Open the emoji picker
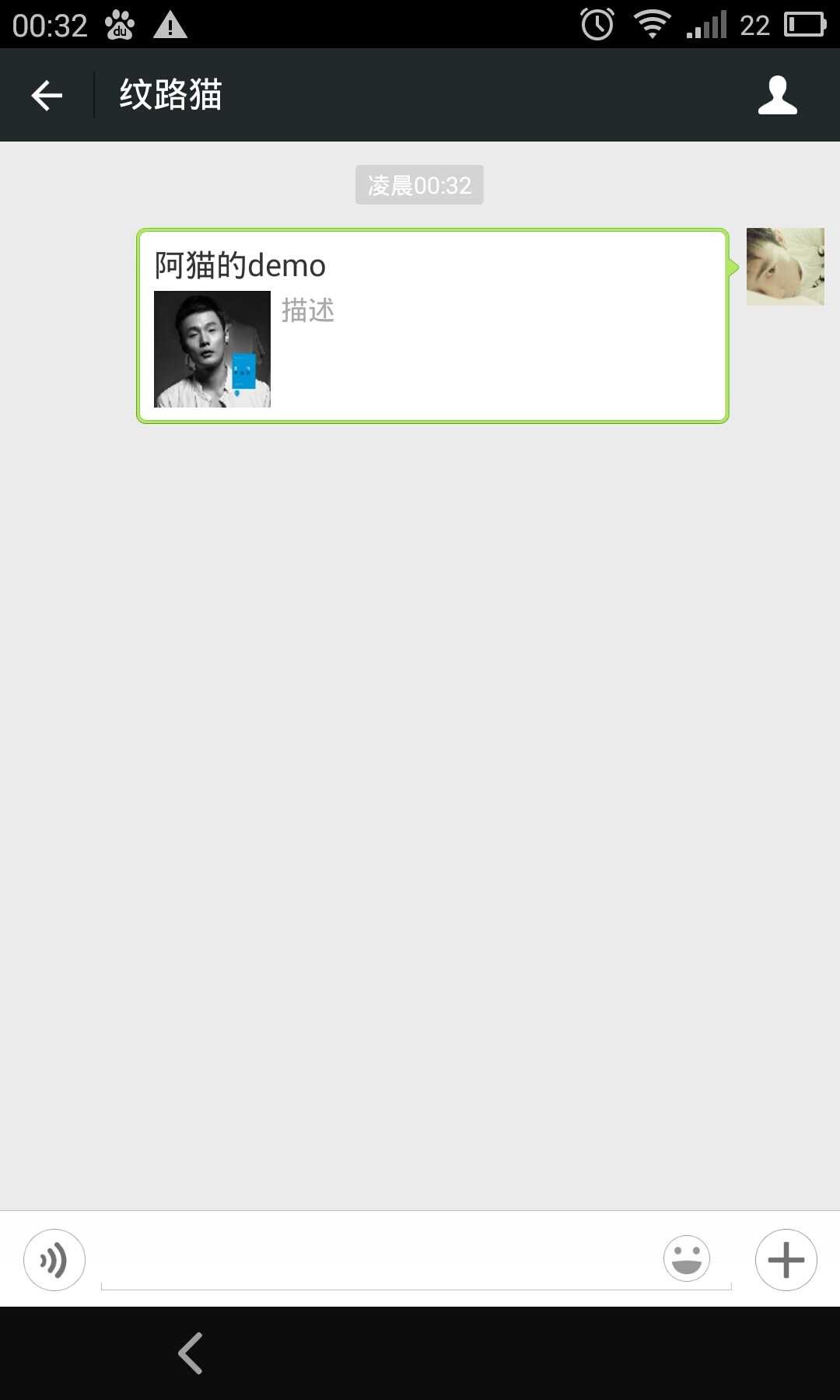 [686, 1258]
